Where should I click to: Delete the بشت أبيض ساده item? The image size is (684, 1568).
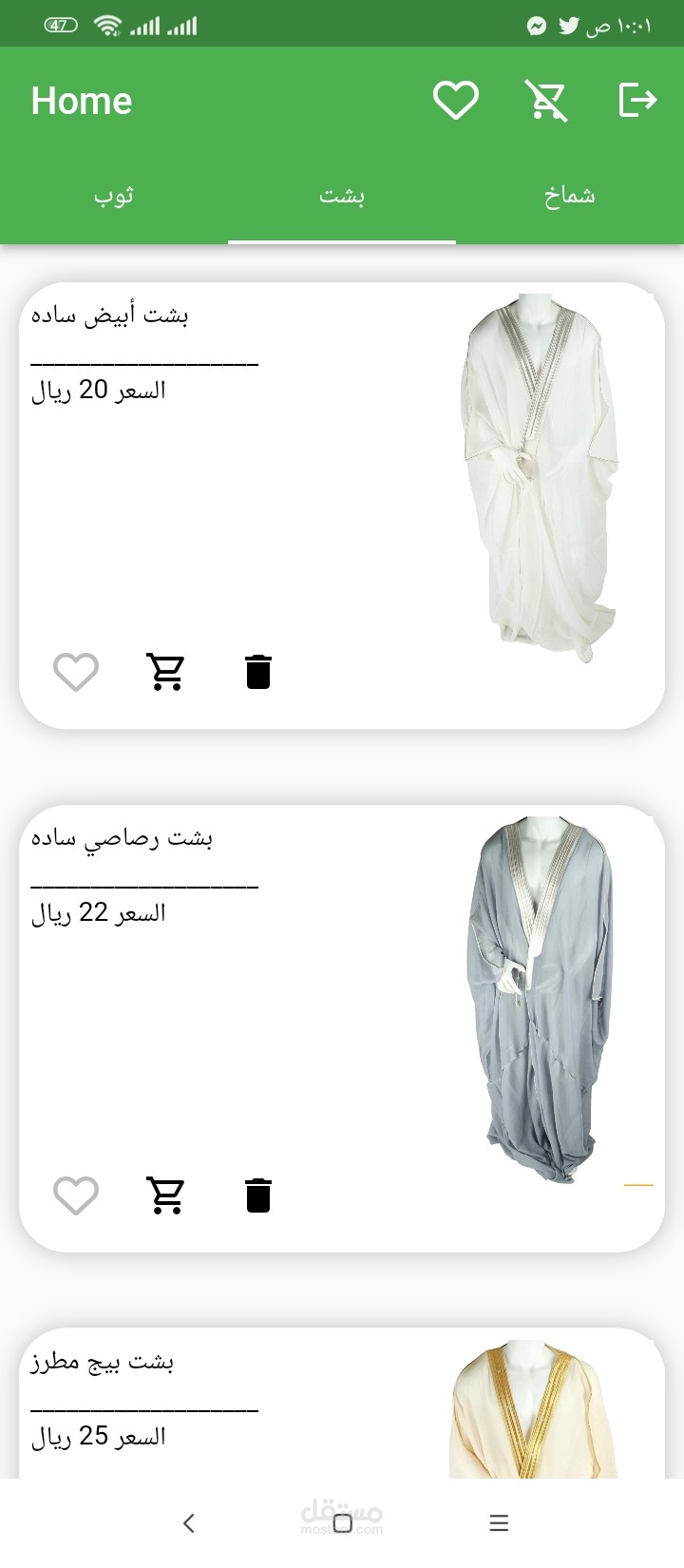(258, 672)
